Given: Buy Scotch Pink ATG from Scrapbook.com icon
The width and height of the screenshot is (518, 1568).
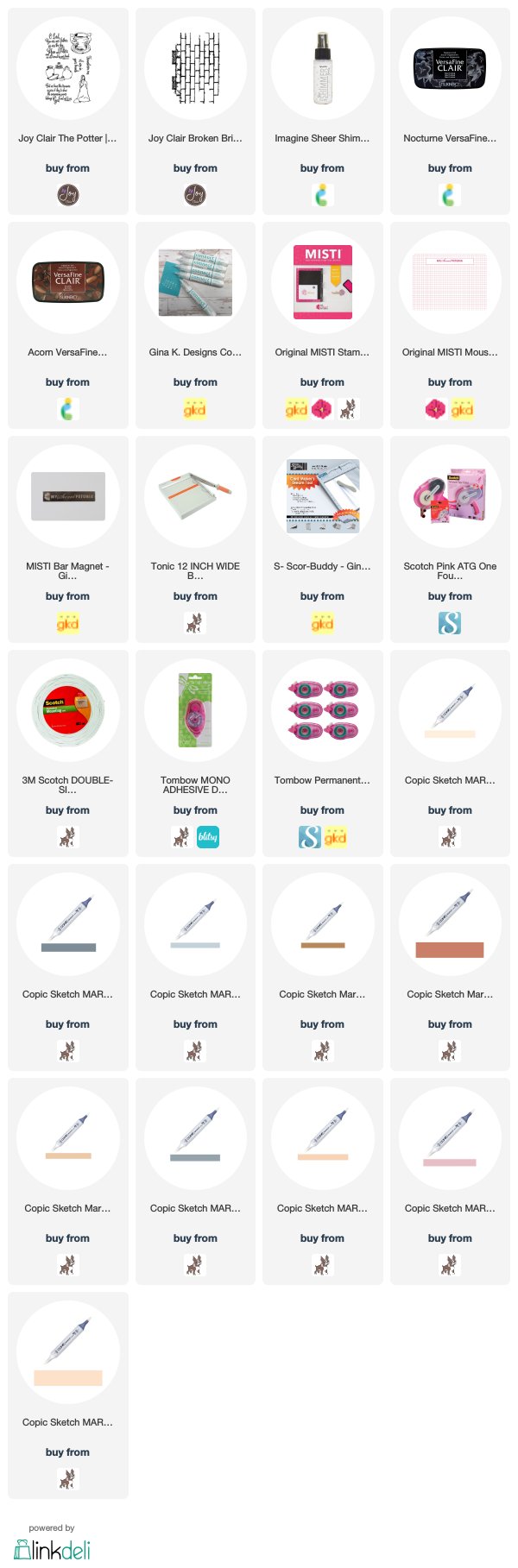Looking at the screenshot, I should pyautogui.click(x=450, y=623).
